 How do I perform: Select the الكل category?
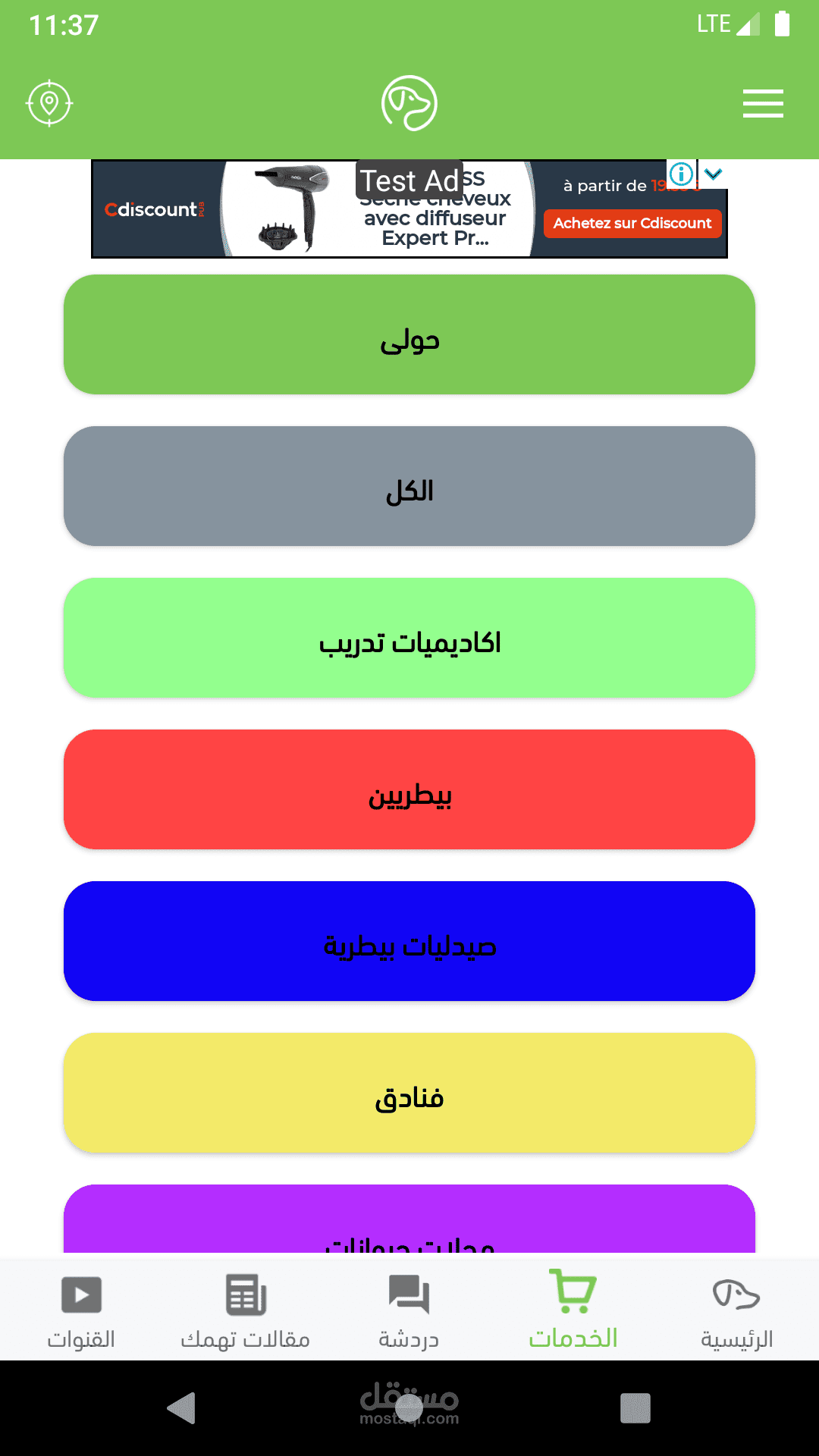(409, 486)
